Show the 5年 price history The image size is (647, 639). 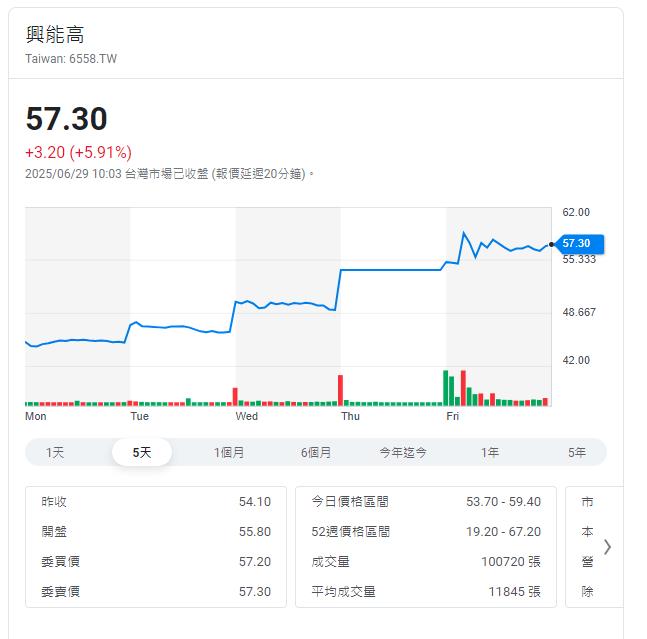coord(577,452)
